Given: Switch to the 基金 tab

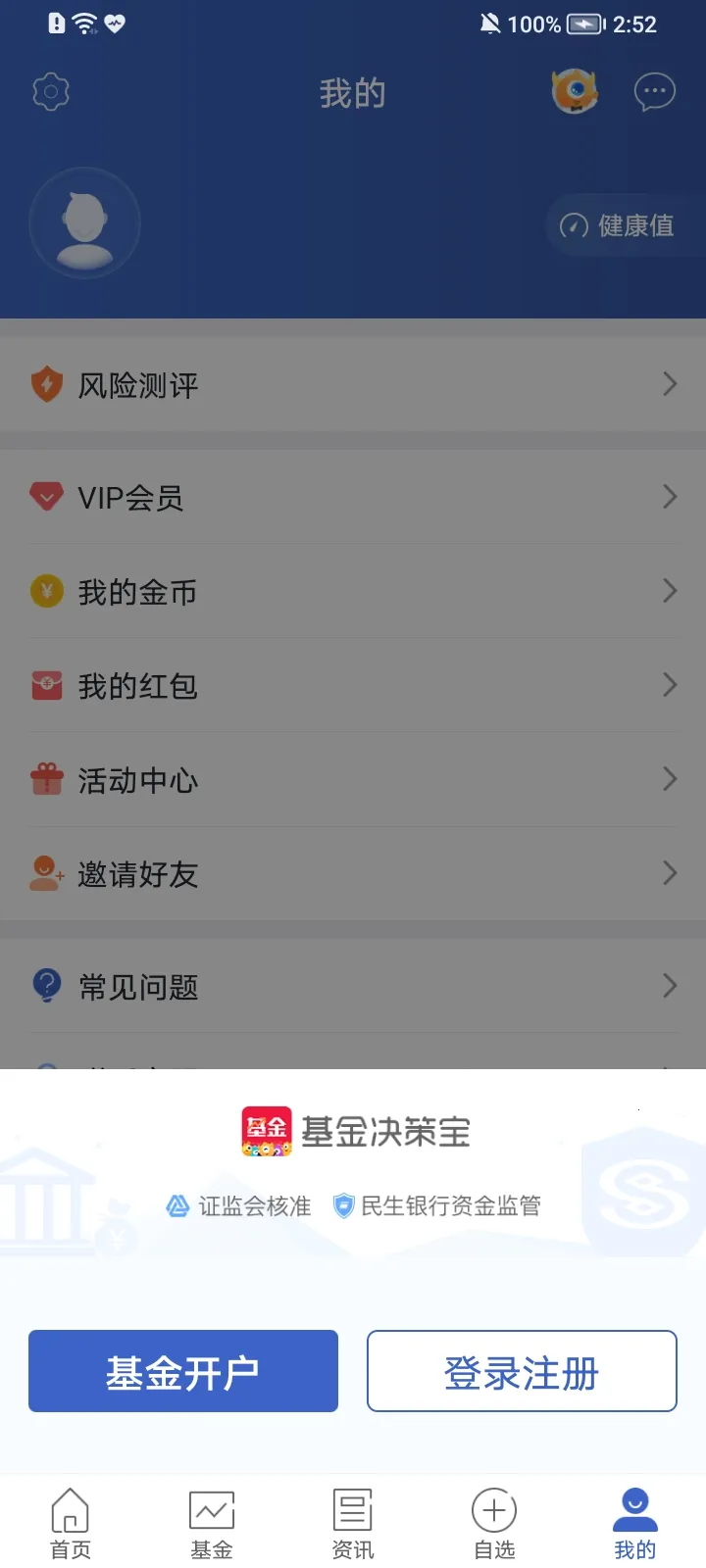Looking at the screenshot, I should 212,1523.
